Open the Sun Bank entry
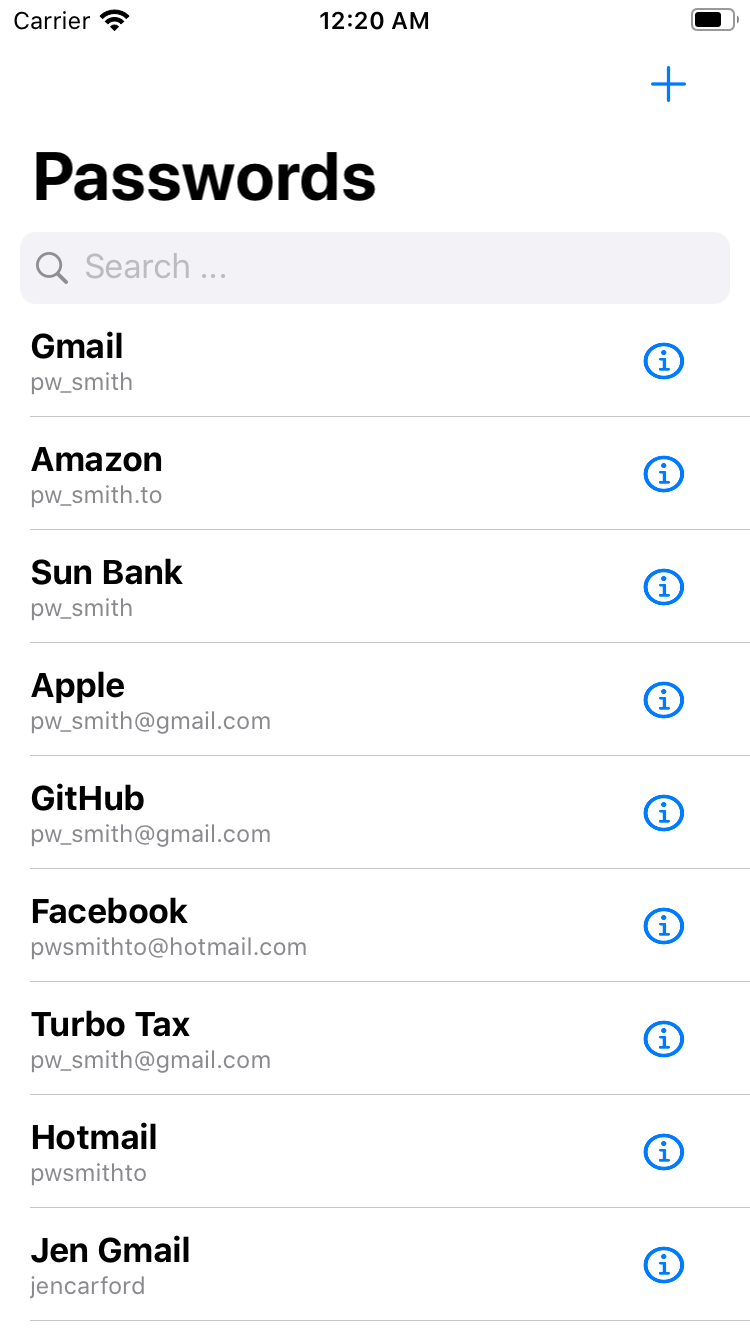 point(375,587)
